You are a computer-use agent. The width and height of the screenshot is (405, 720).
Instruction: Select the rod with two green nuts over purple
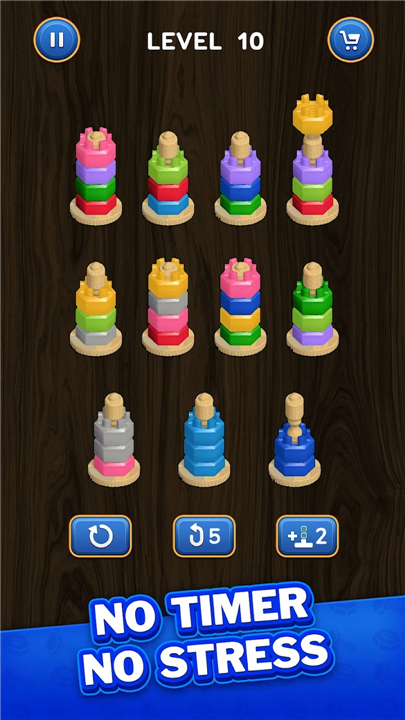[313, 309]
